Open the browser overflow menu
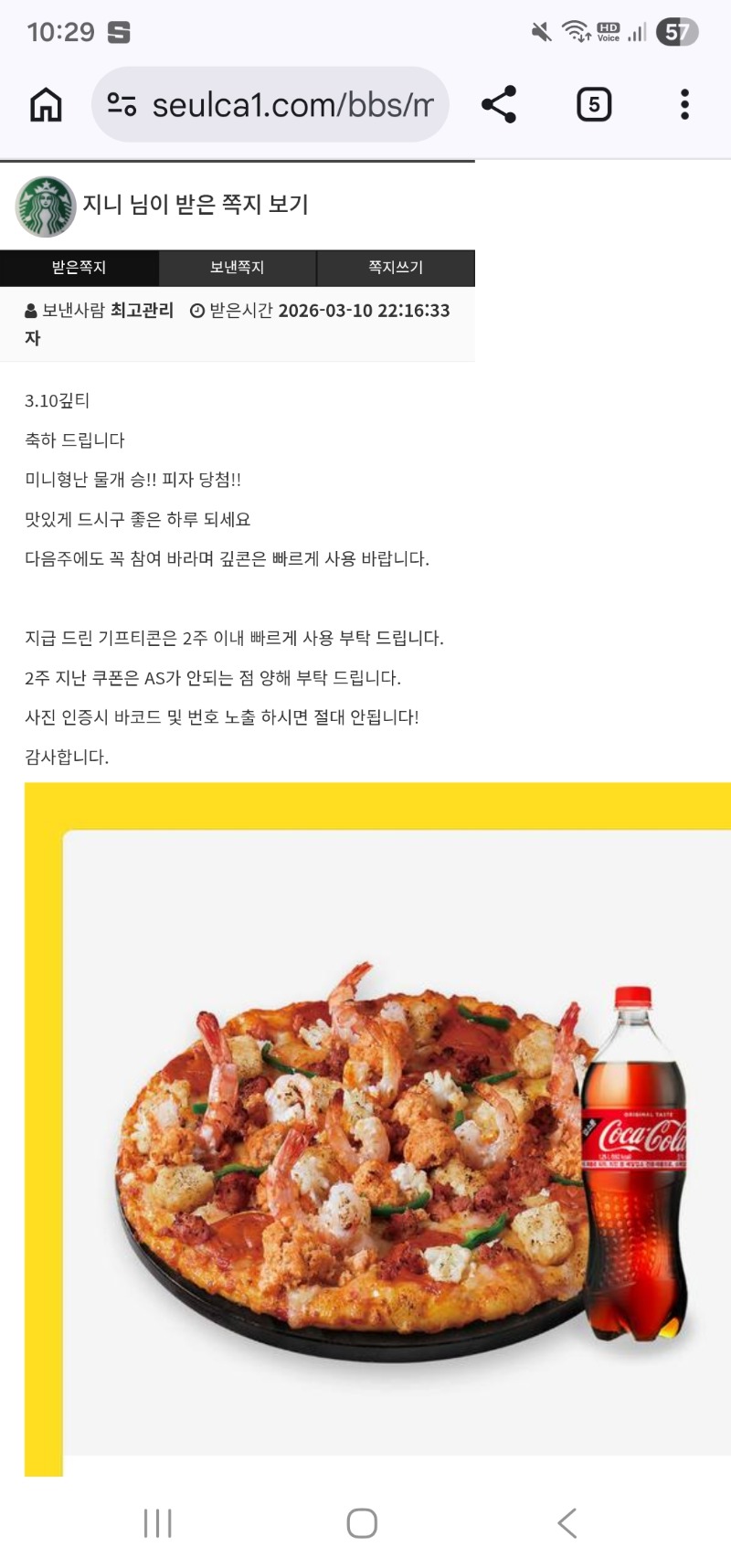Viewport: 731px width, 1568px height. (x=684, y=105)
